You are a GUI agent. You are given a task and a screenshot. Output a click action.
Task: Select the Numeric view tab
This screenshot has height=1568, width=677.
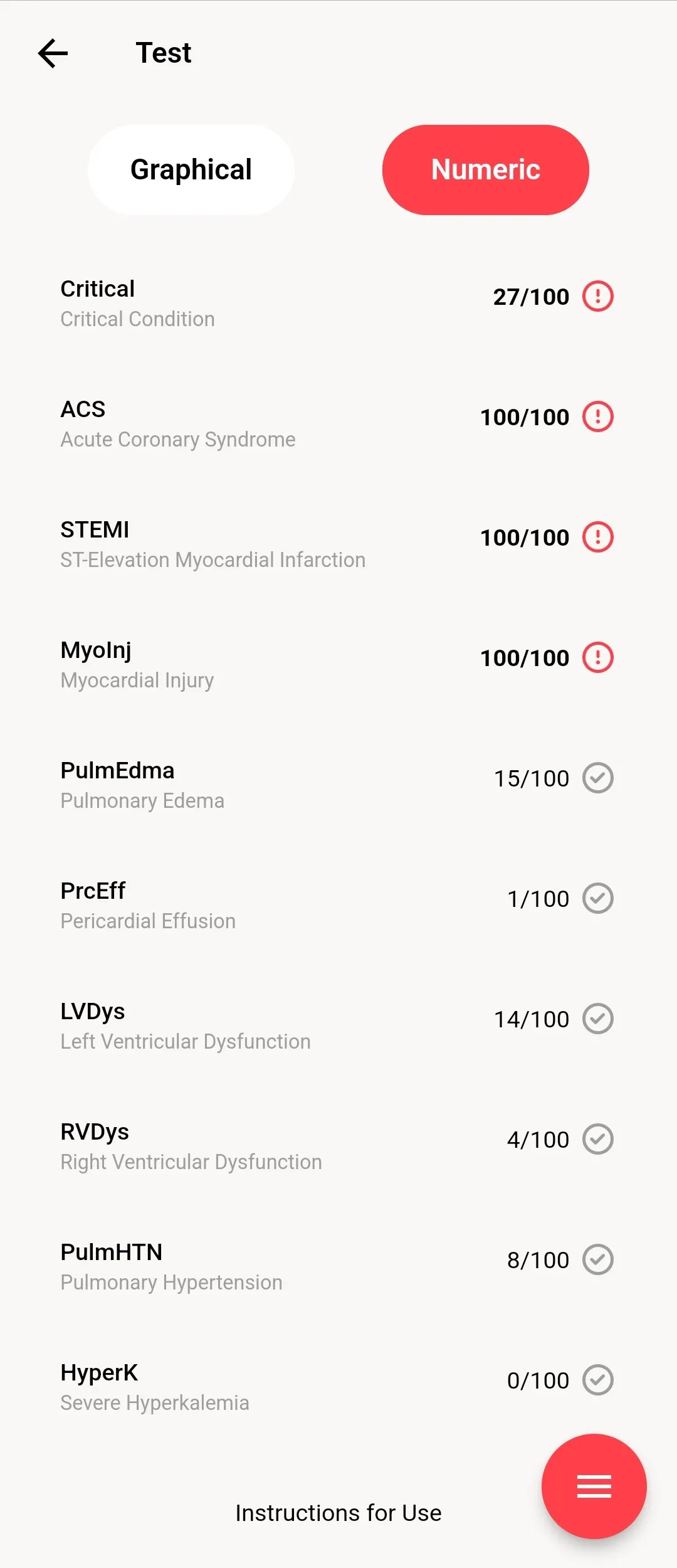point(486,170)
